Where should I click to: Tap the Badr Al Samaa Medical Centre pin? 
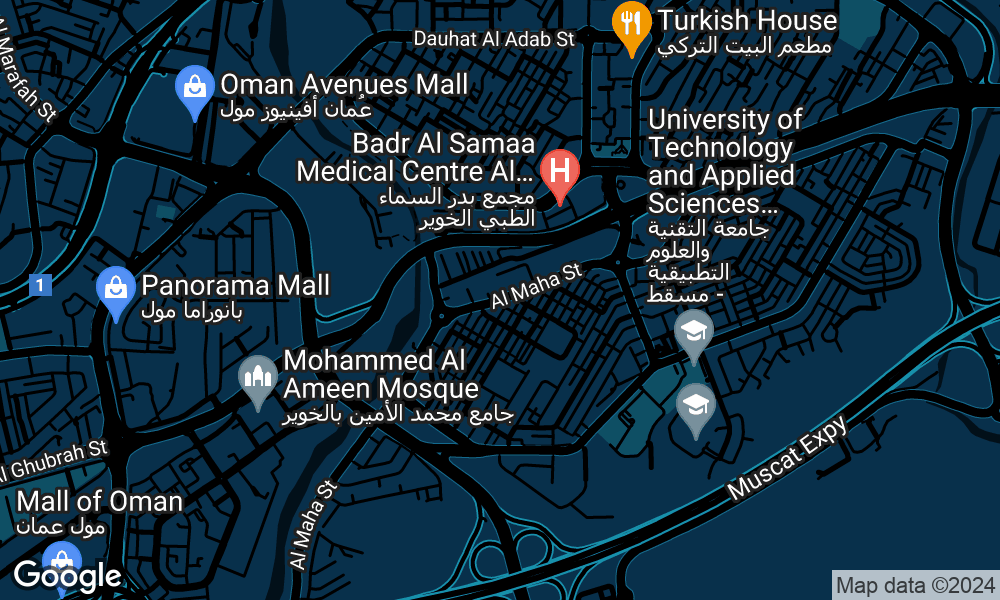click(559, 170)
